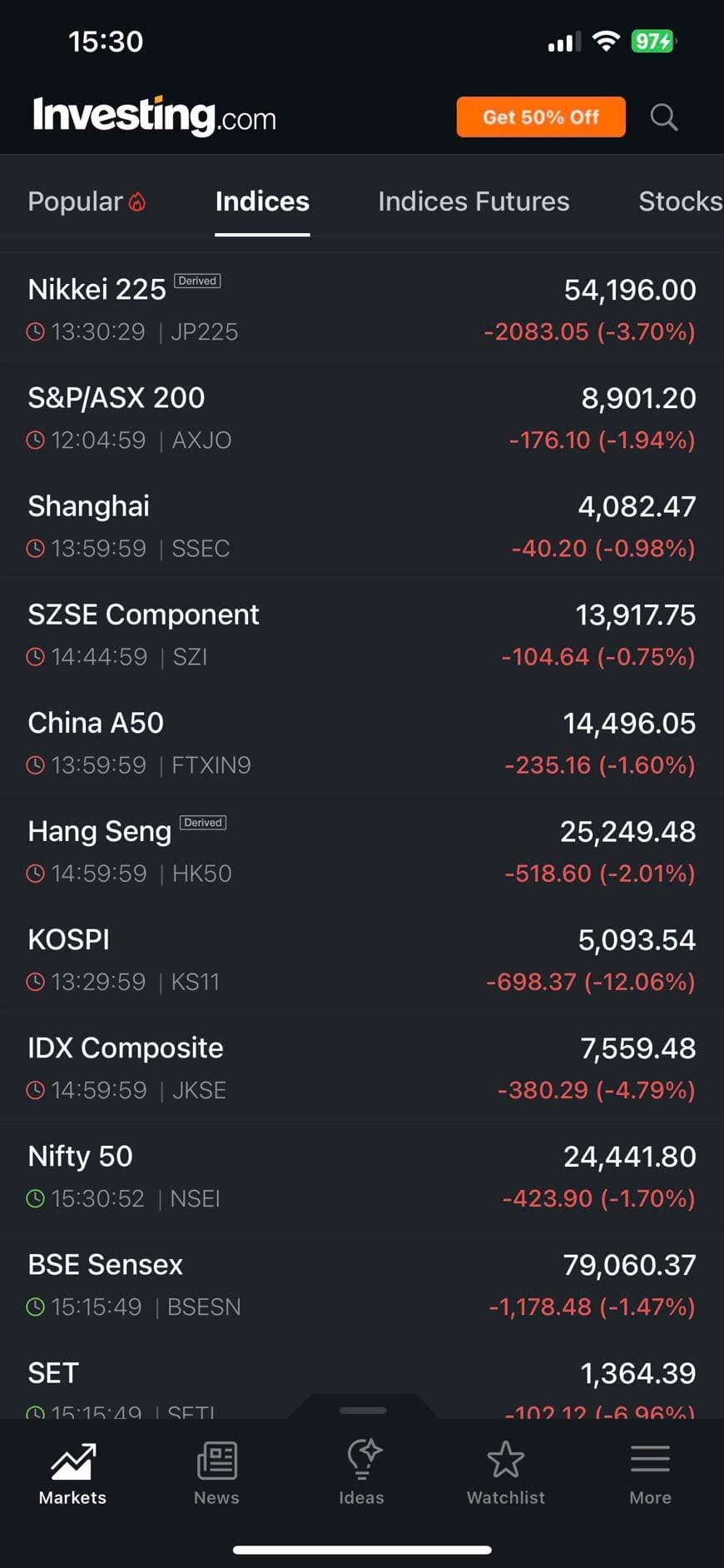Screen dimensions: 724x1568
Task: Open the More menu tab
Action: 650,1474
